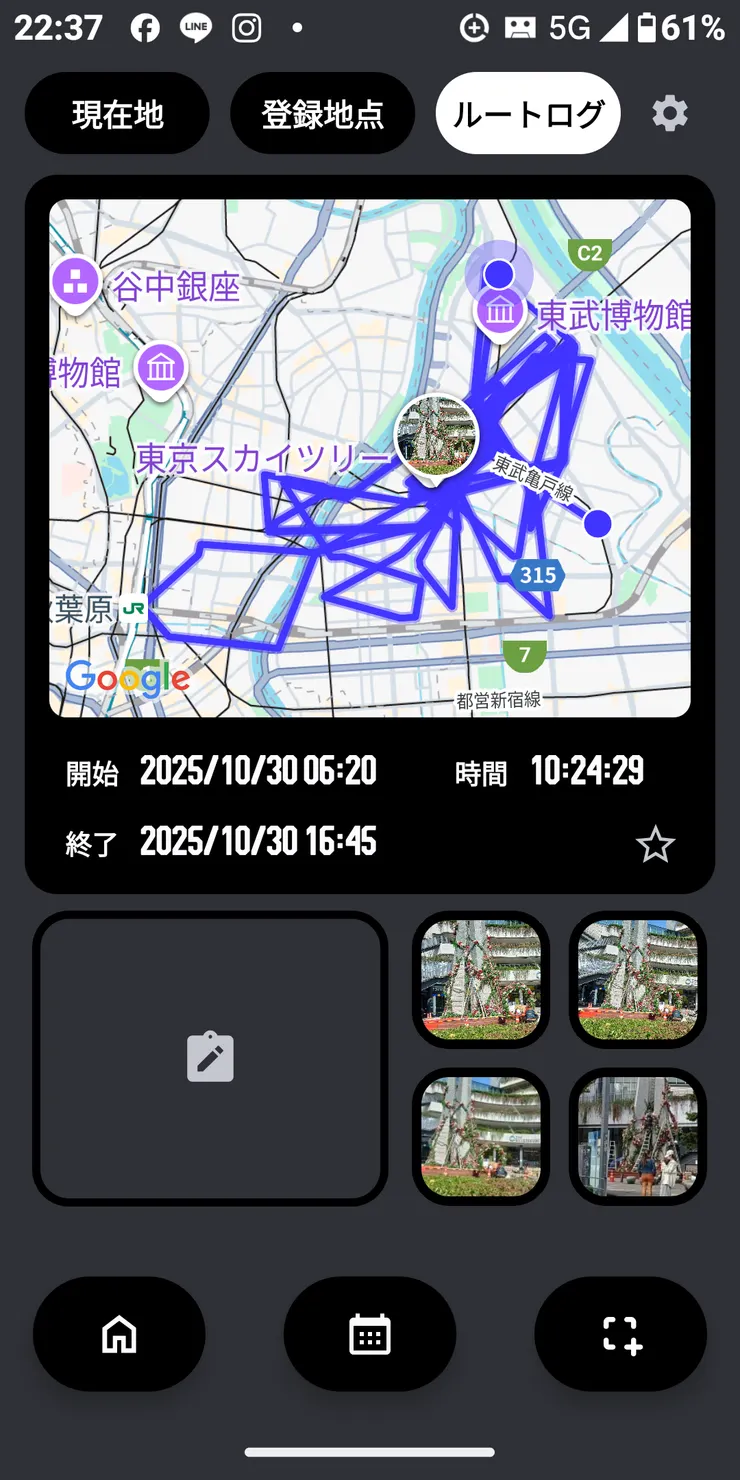Select the ルートログ tab
This screenshot has width=740, height=1480.
coord(527,113)
